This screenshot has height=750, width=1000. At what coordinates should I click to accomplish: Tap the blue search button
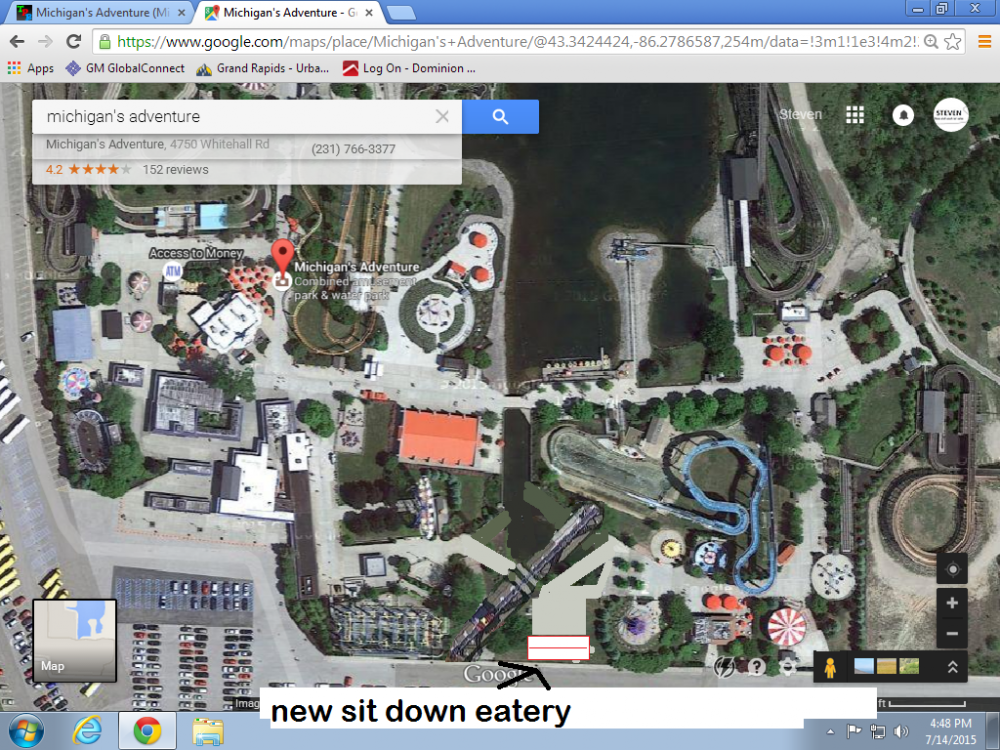(x=500, y=117)
